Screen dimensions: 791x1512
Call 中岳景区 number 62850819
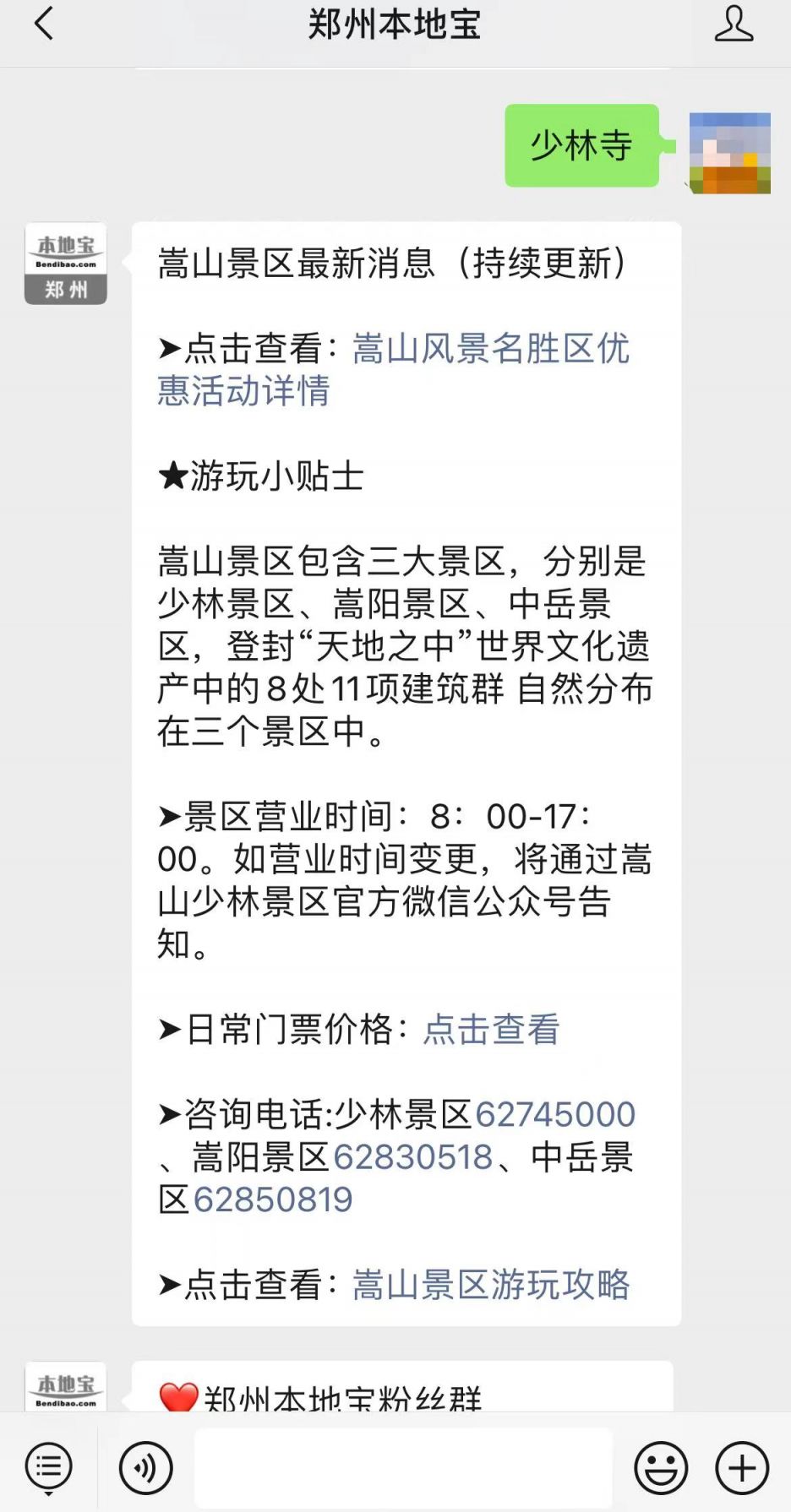point(272,1199)
